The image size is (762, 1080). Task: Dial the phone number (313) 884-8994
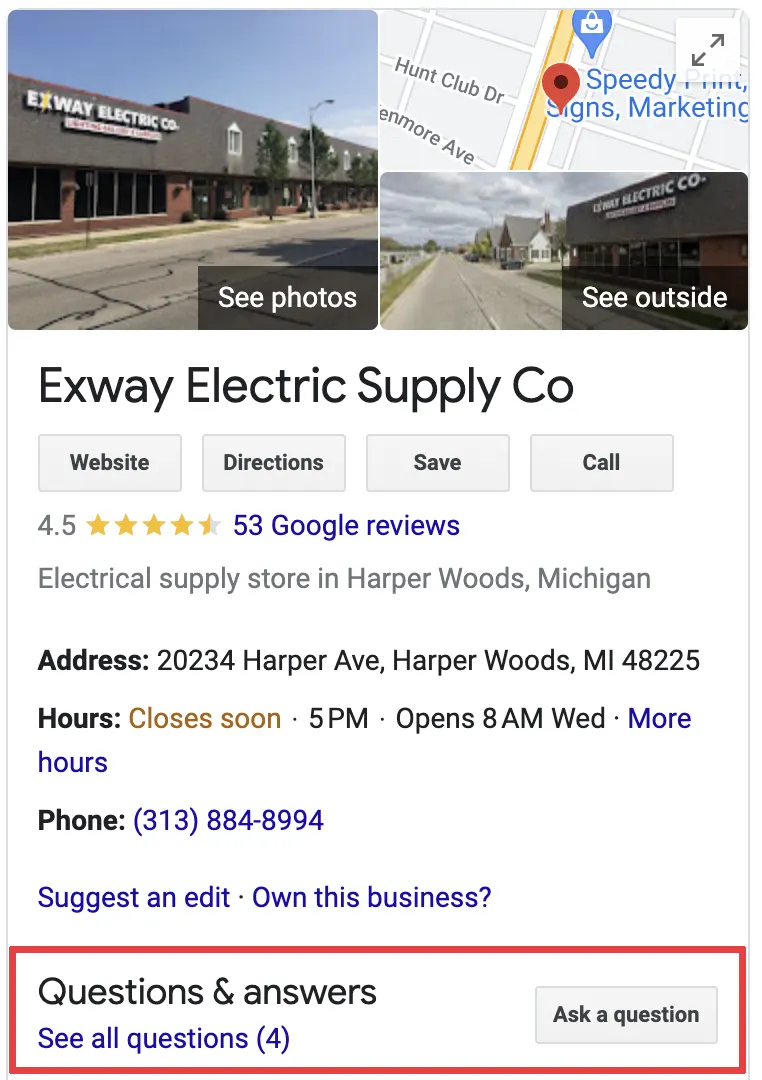228,821
